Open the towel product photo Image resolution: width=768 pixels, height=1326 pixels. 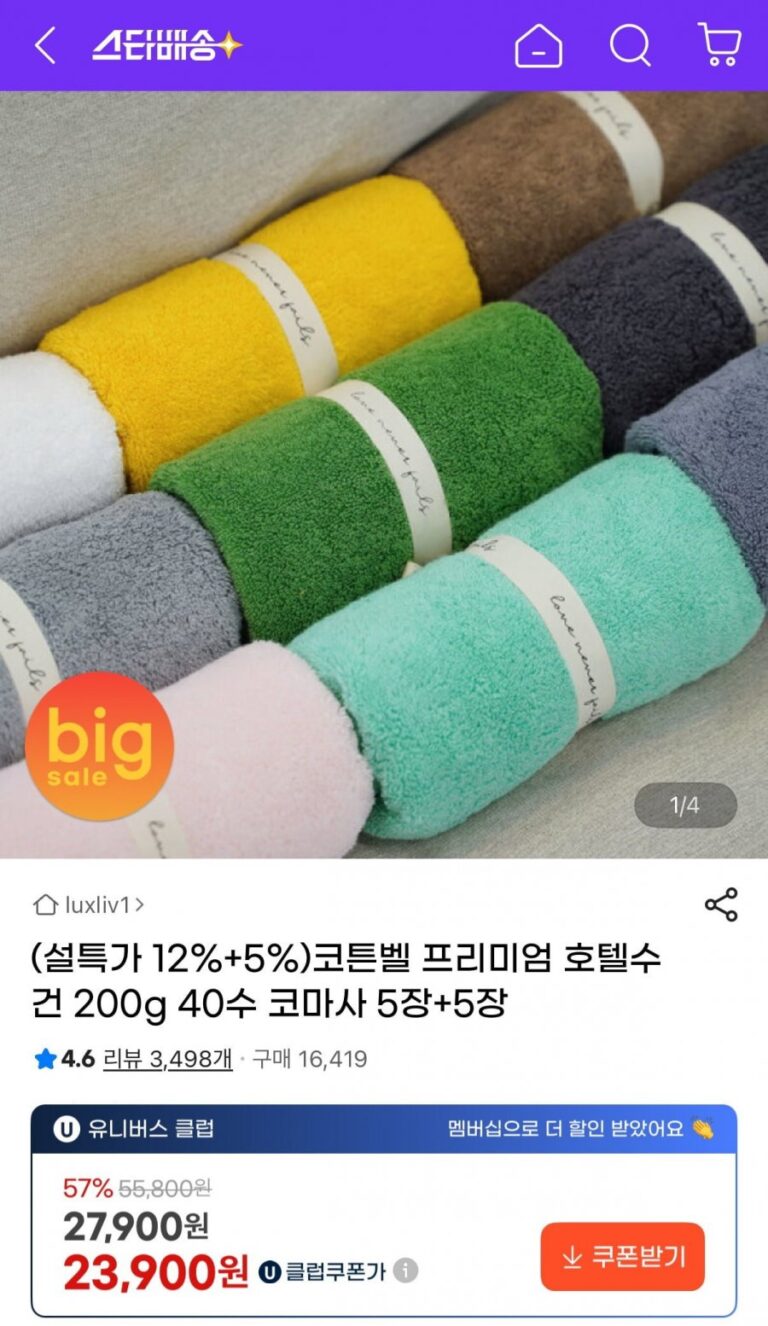point(384,475)
